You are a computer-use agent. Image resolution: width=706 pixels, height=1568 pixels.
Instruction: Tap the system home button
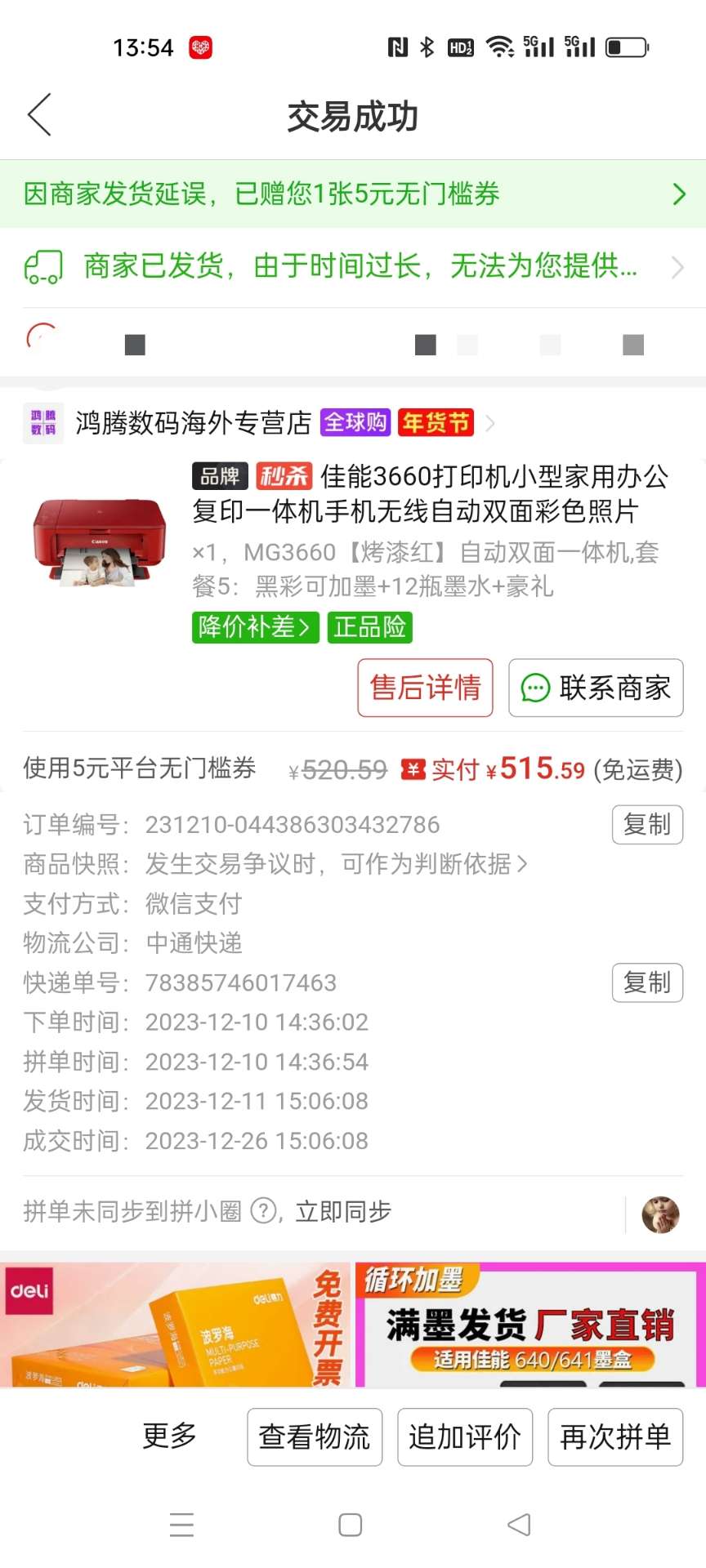(351, 1525)
